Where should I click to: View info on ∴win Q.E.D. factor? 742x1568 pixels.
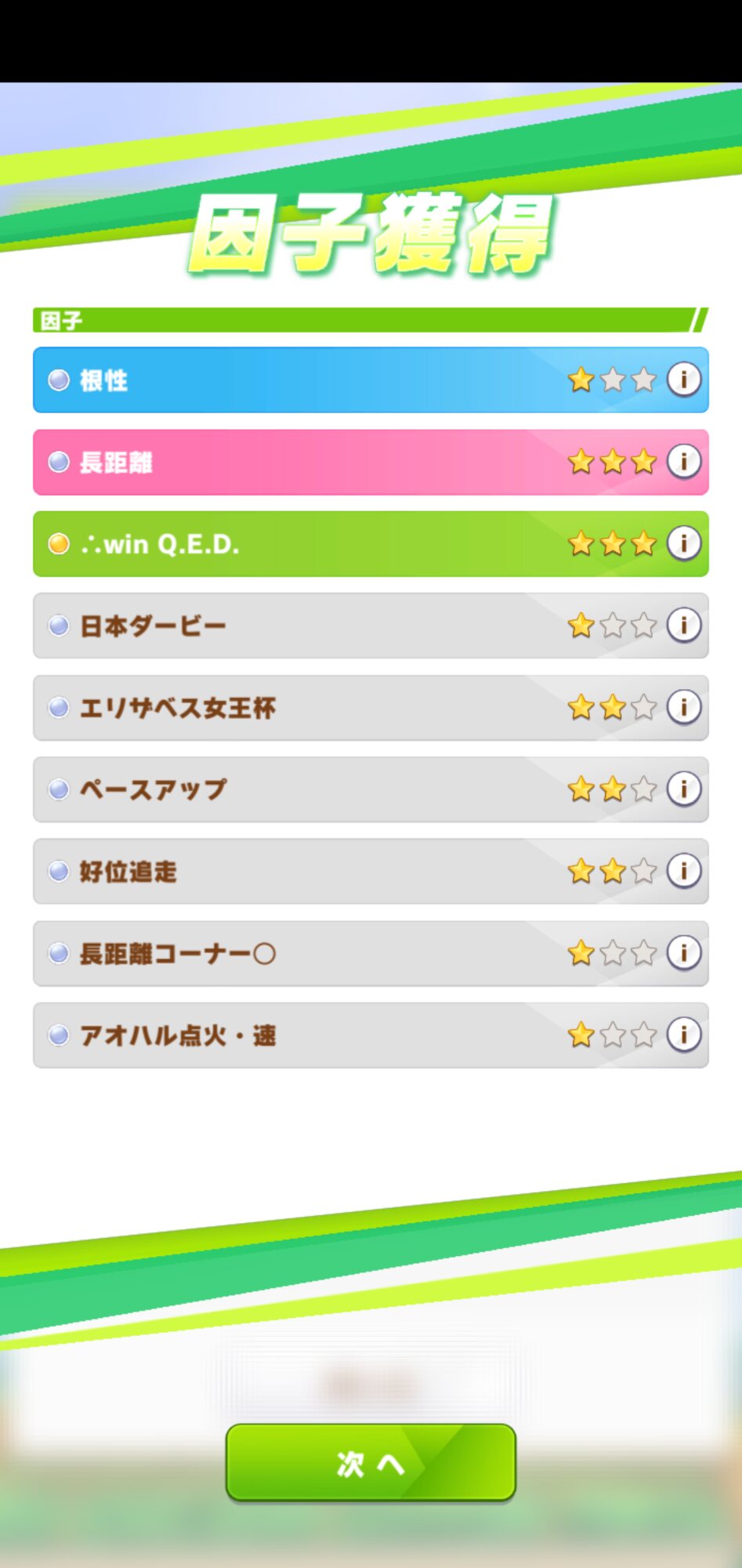[683, 543]
